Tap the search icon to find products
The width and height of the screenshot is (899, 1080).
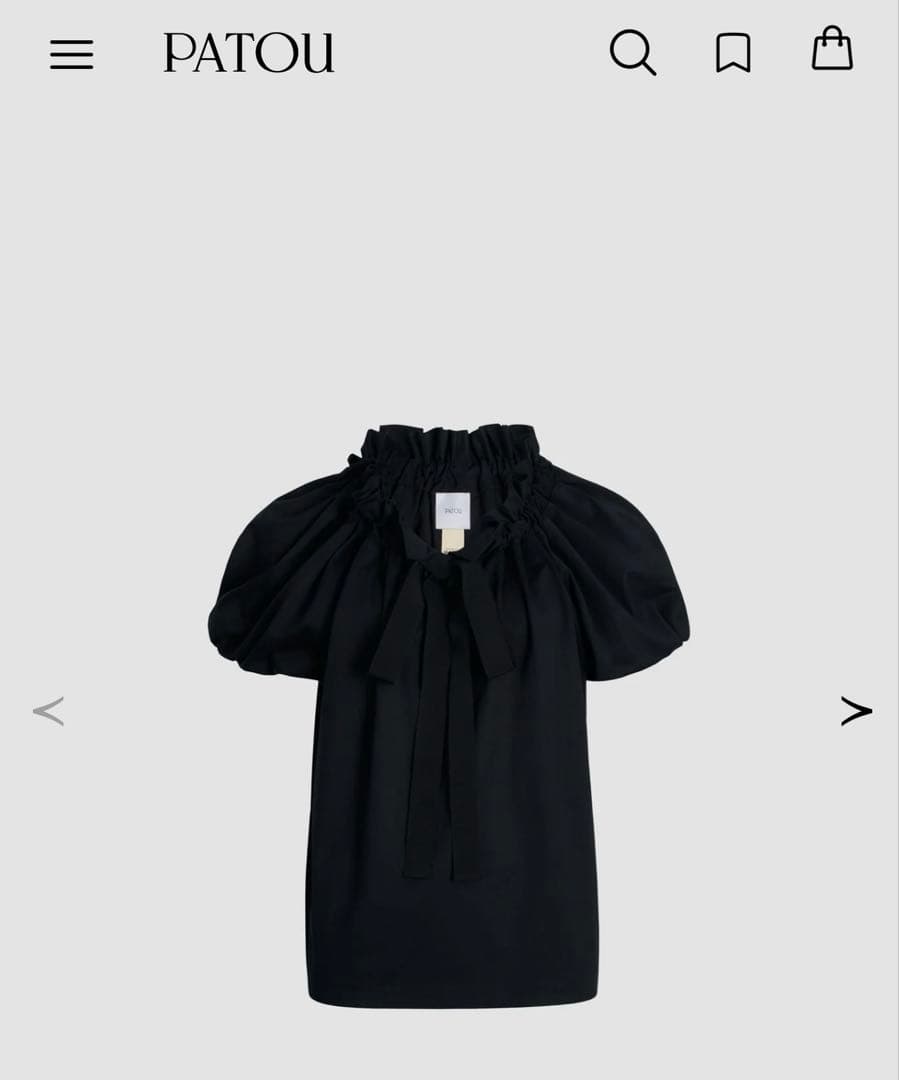pos(634,53)
